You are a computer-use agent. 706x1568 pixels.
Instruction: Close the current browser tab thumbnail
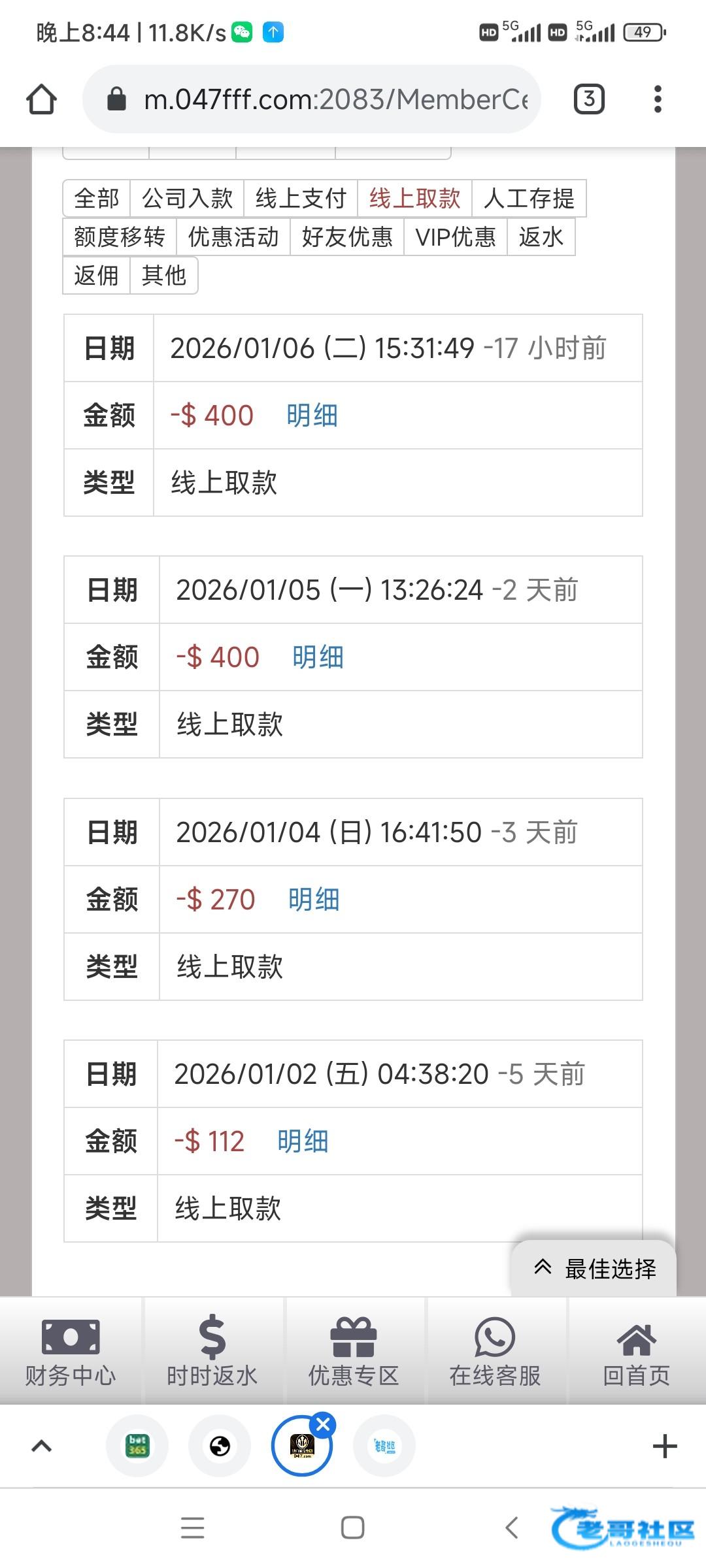tap(323, 1424)
